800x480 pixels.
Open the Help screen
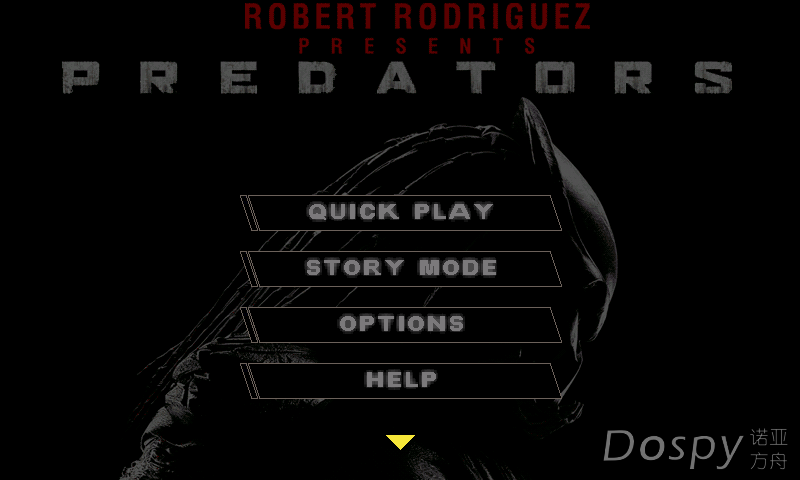coord(401,380)
